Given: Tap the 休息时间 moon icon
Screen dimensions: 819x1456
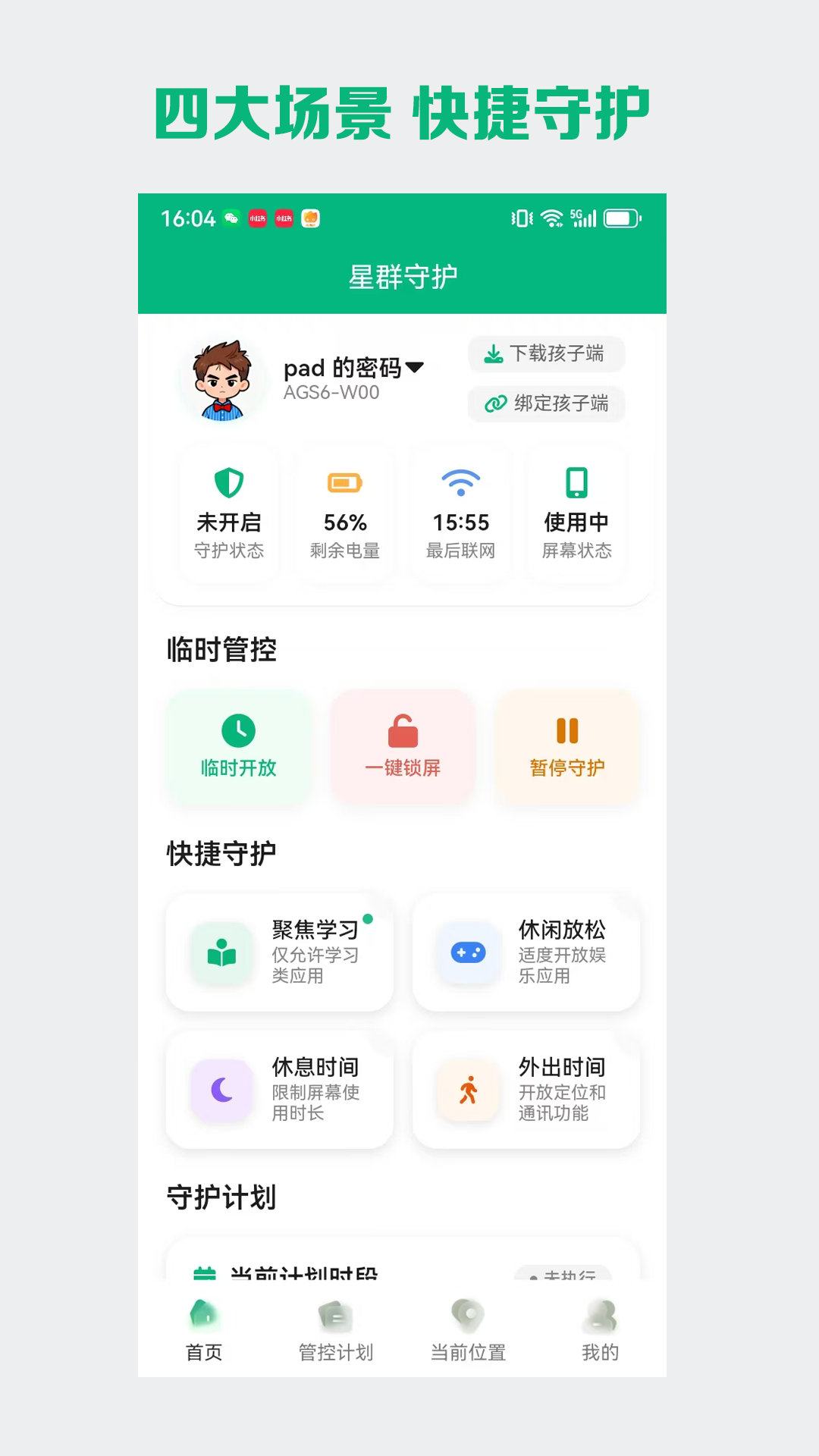Looking at the screenshot, I should [220, 1091].
